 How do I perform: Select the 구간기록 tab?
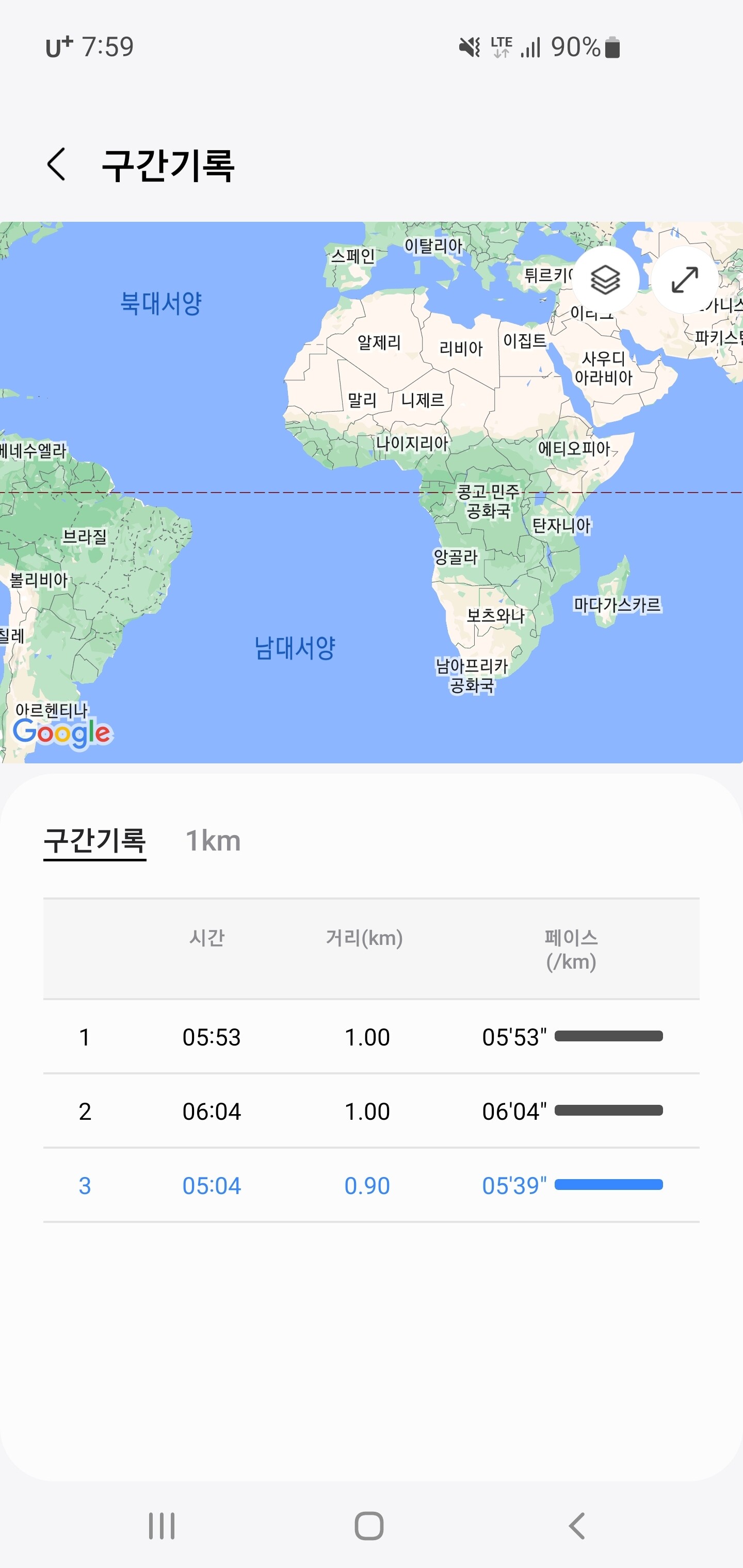(95, 841)
